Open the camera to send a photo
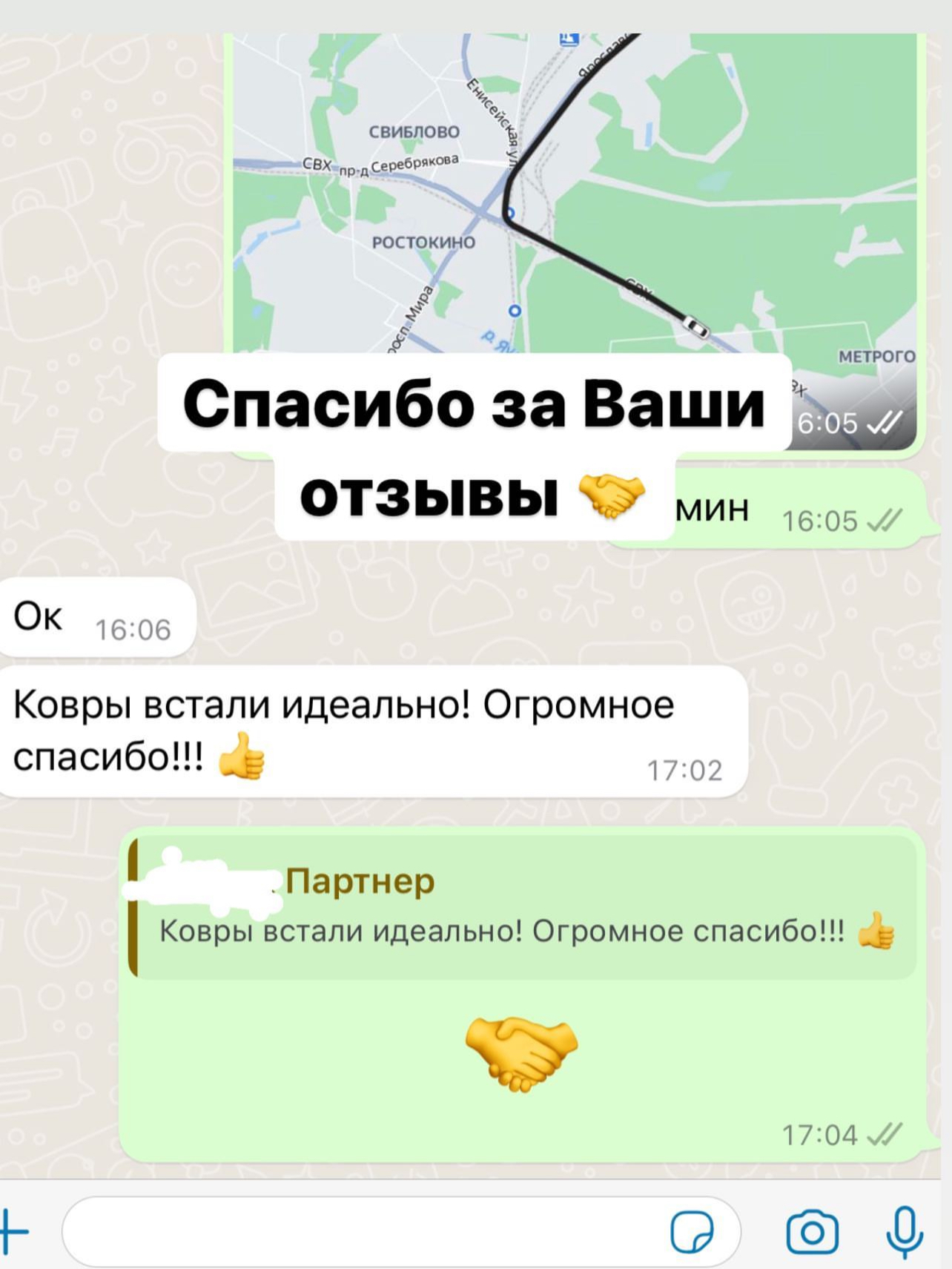 [812, 1232]
